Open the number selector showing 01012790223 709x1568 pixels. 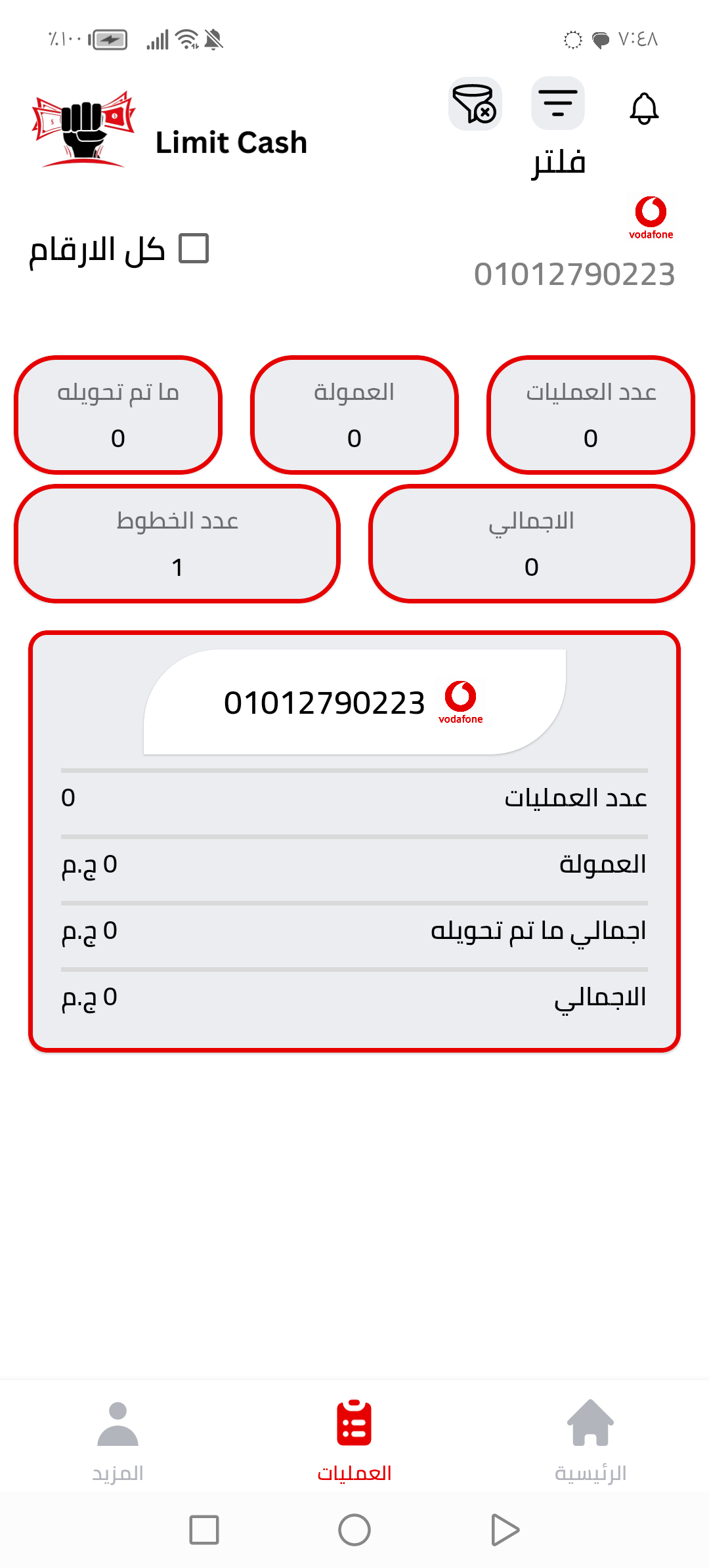coord(574,272)
